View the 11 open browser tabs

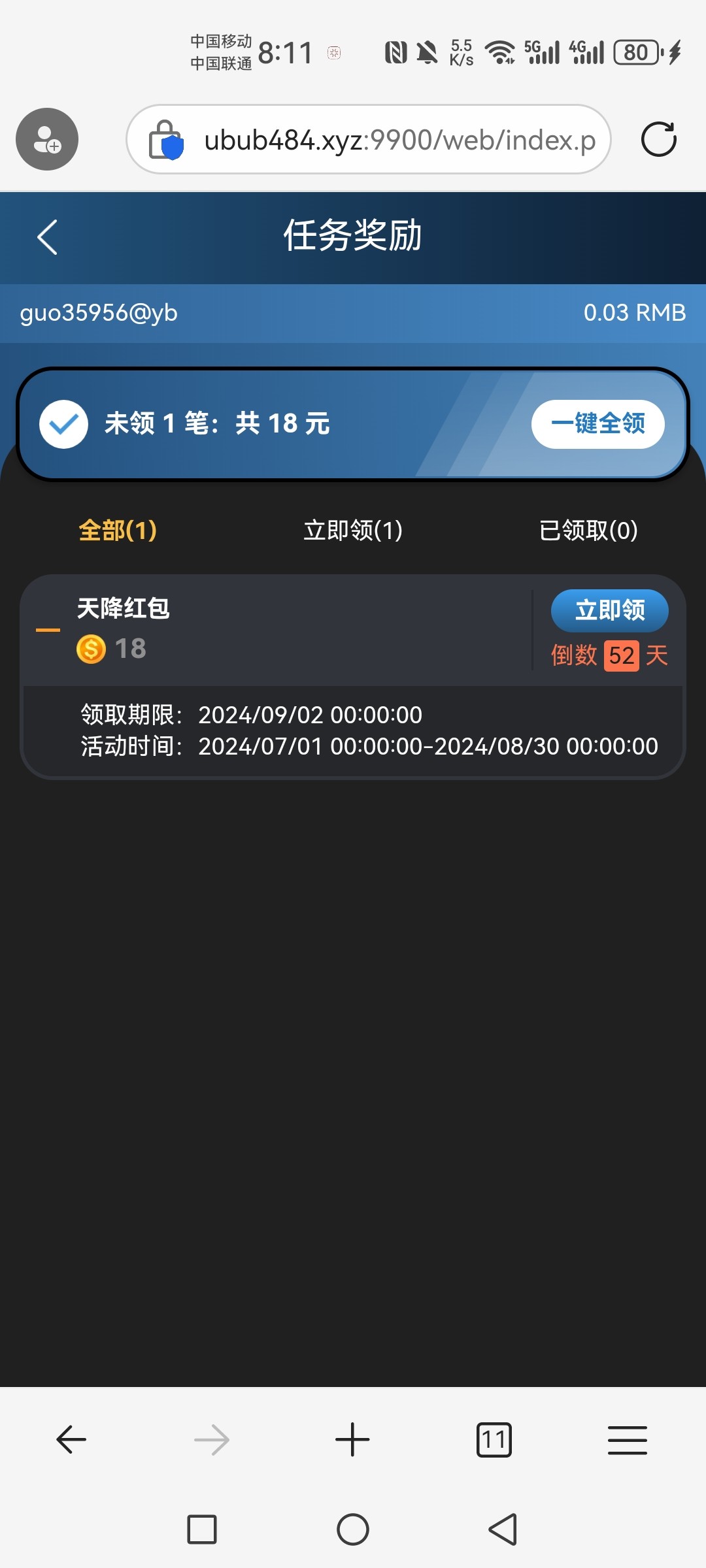[494, 1440]
